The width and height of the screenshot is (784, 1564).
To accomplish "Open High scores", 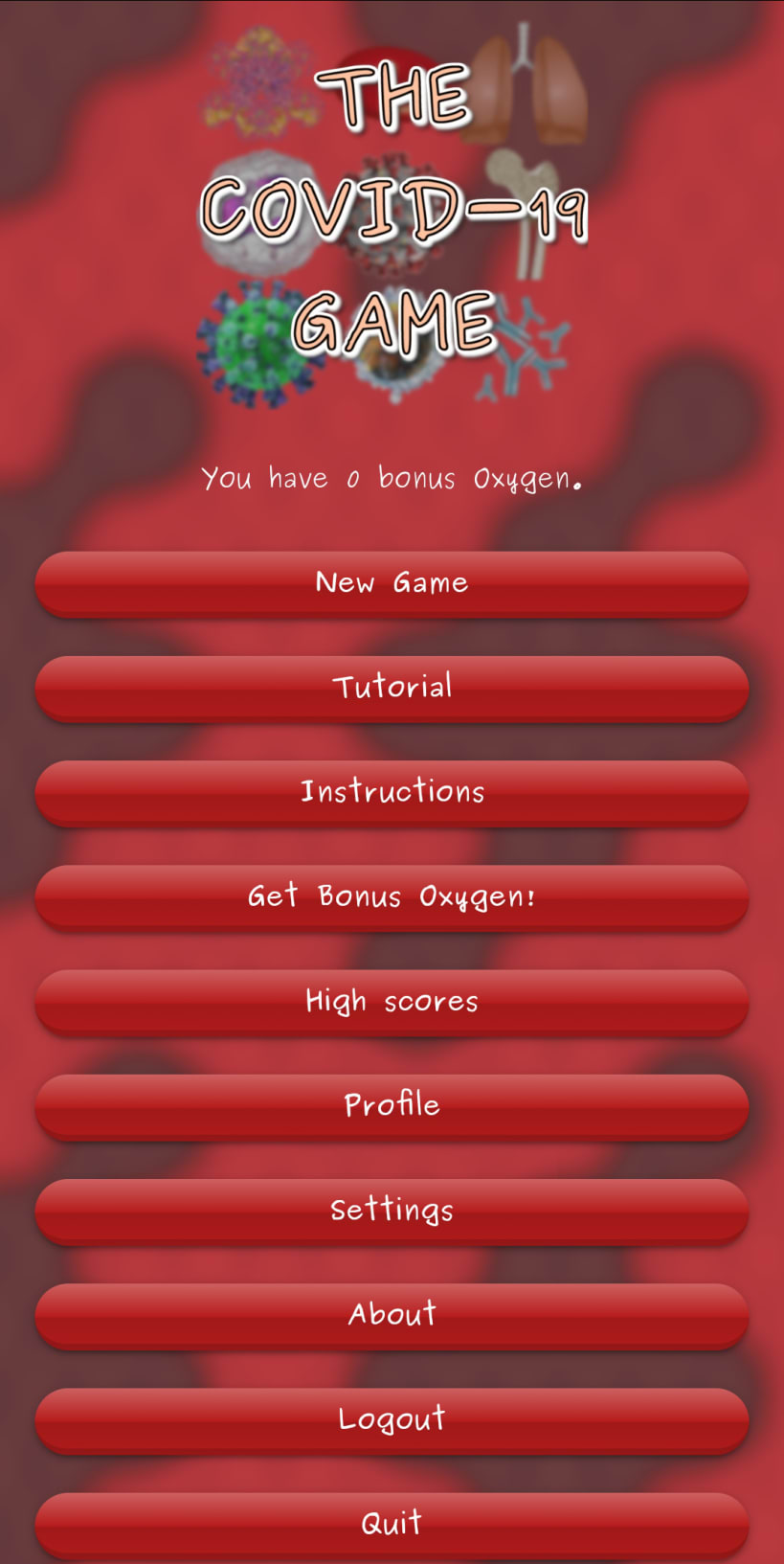I will pos(392,1001).
